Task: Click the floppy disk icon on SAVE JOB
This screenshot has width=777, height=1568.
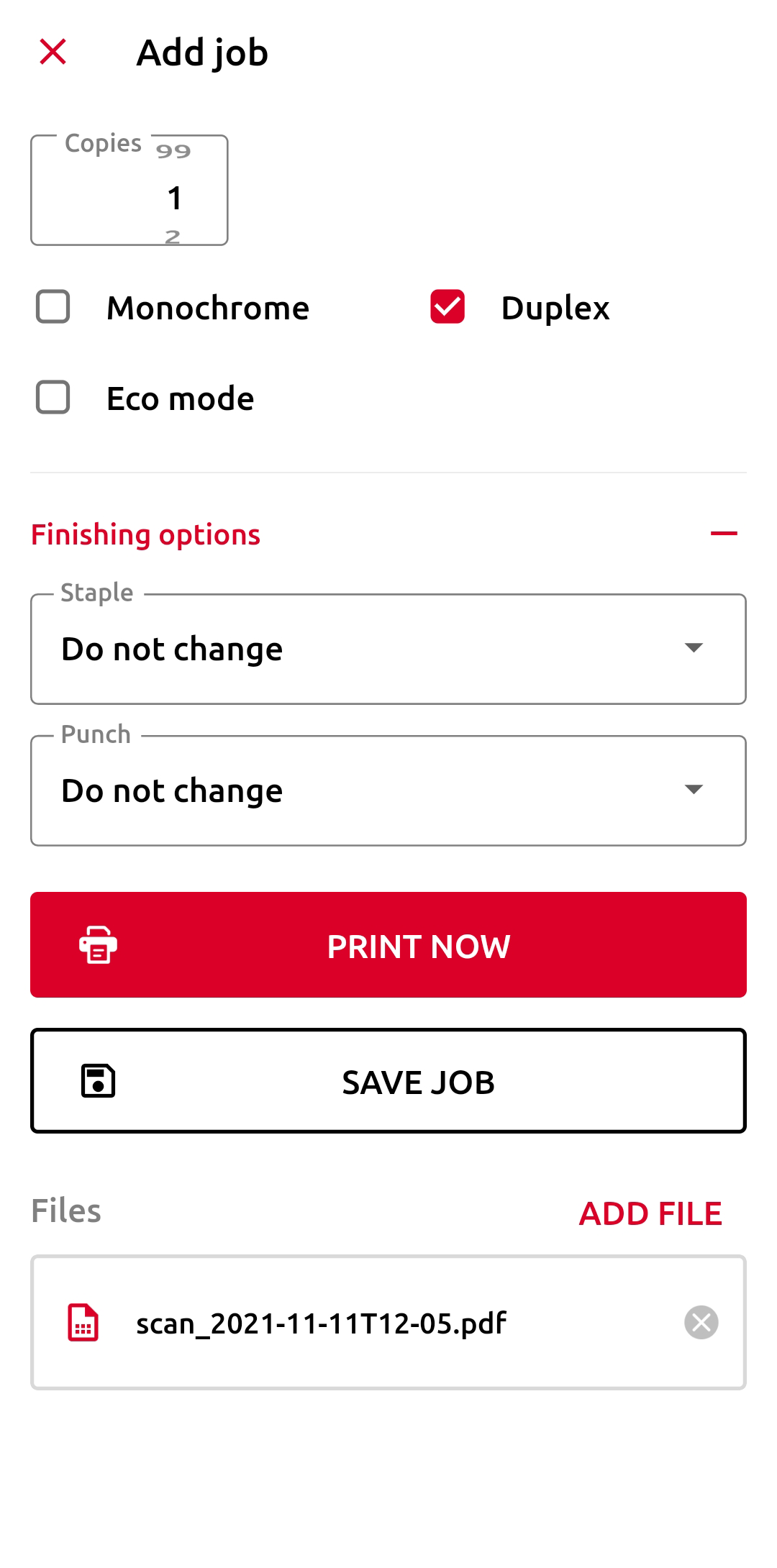Action: [x=99, y=1080]
